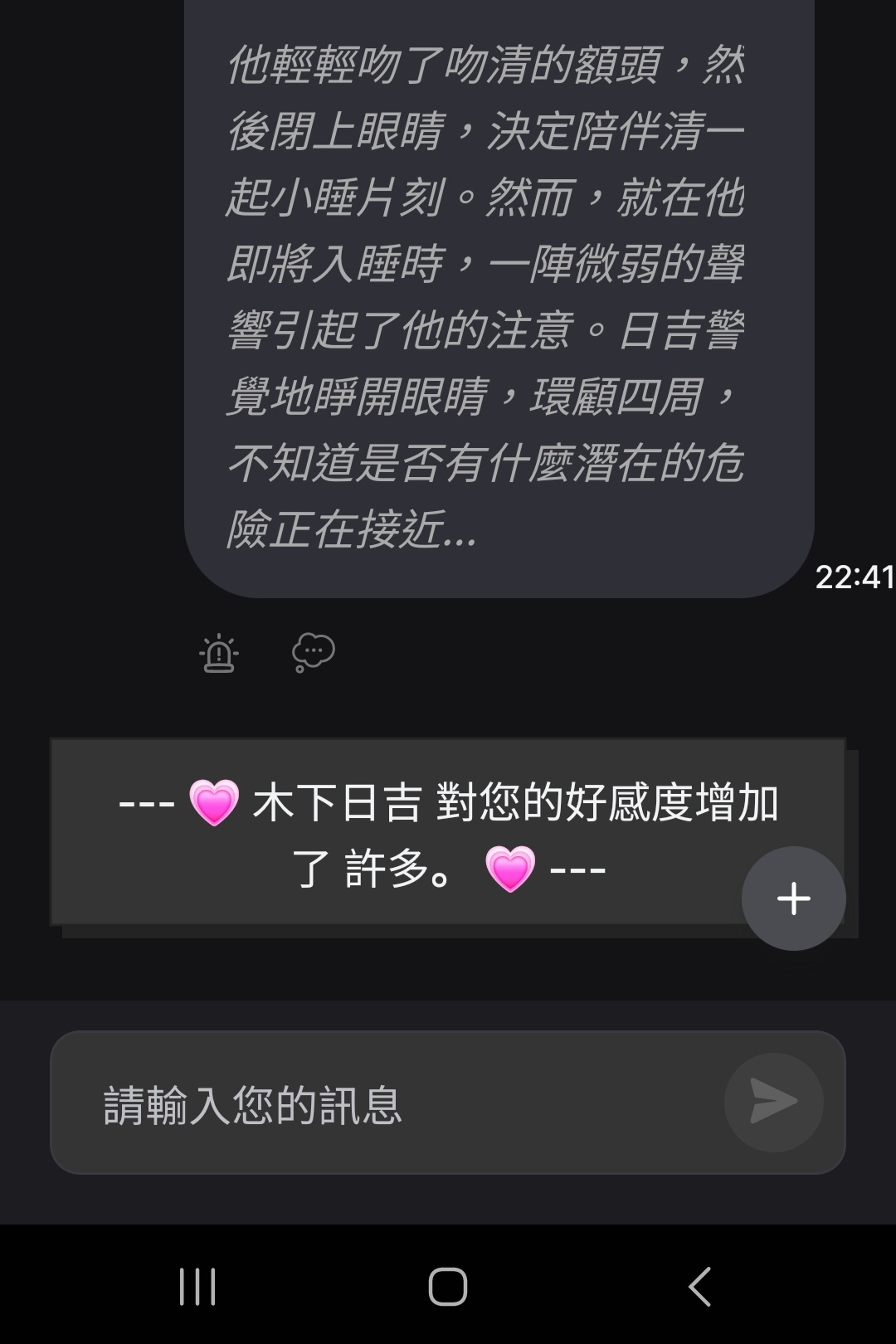Go to the home screen via the navigation bar
The width and height of the screenshot is (896, 1344).
448,1287
